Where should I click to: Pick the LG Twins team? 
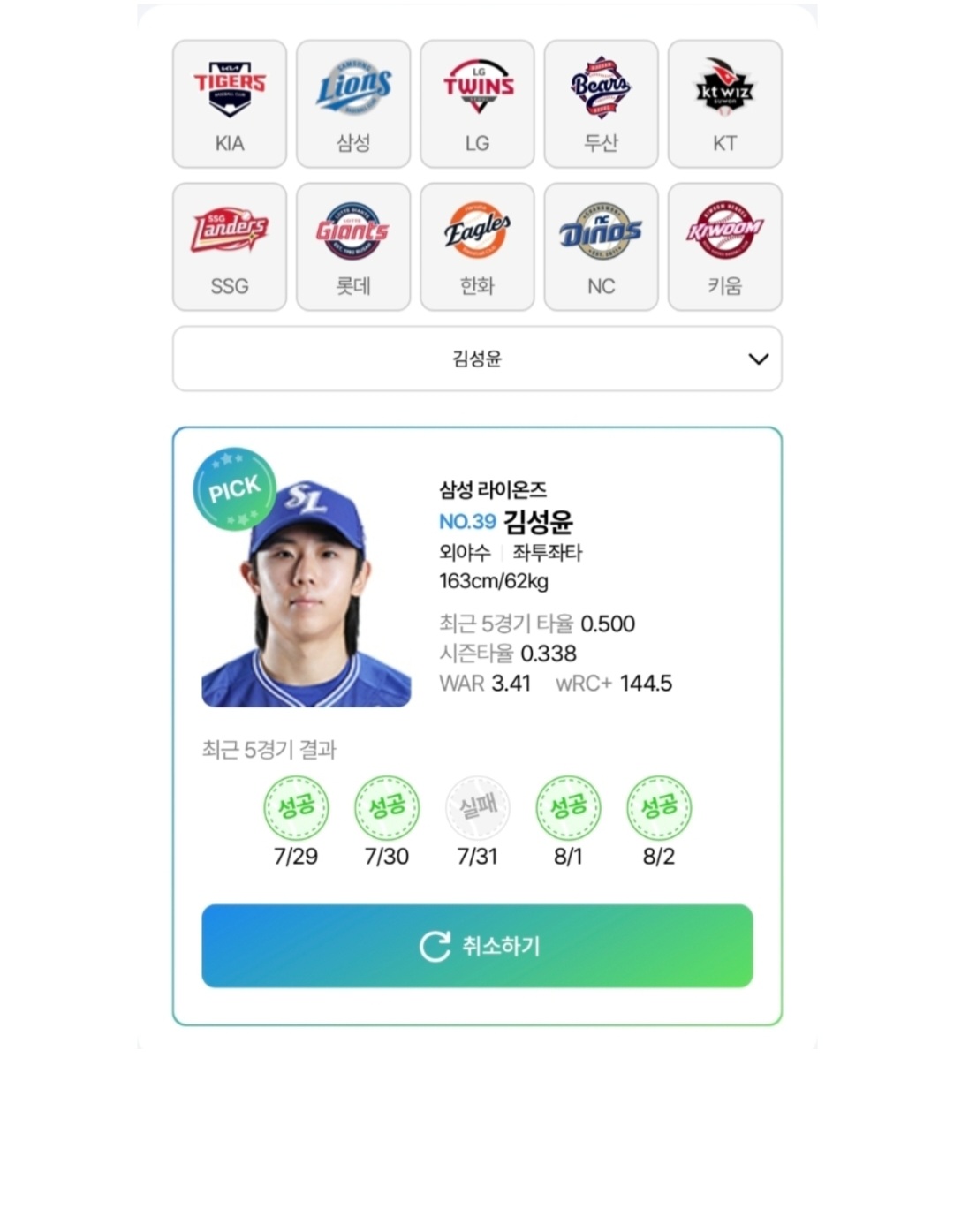[477, 104]
